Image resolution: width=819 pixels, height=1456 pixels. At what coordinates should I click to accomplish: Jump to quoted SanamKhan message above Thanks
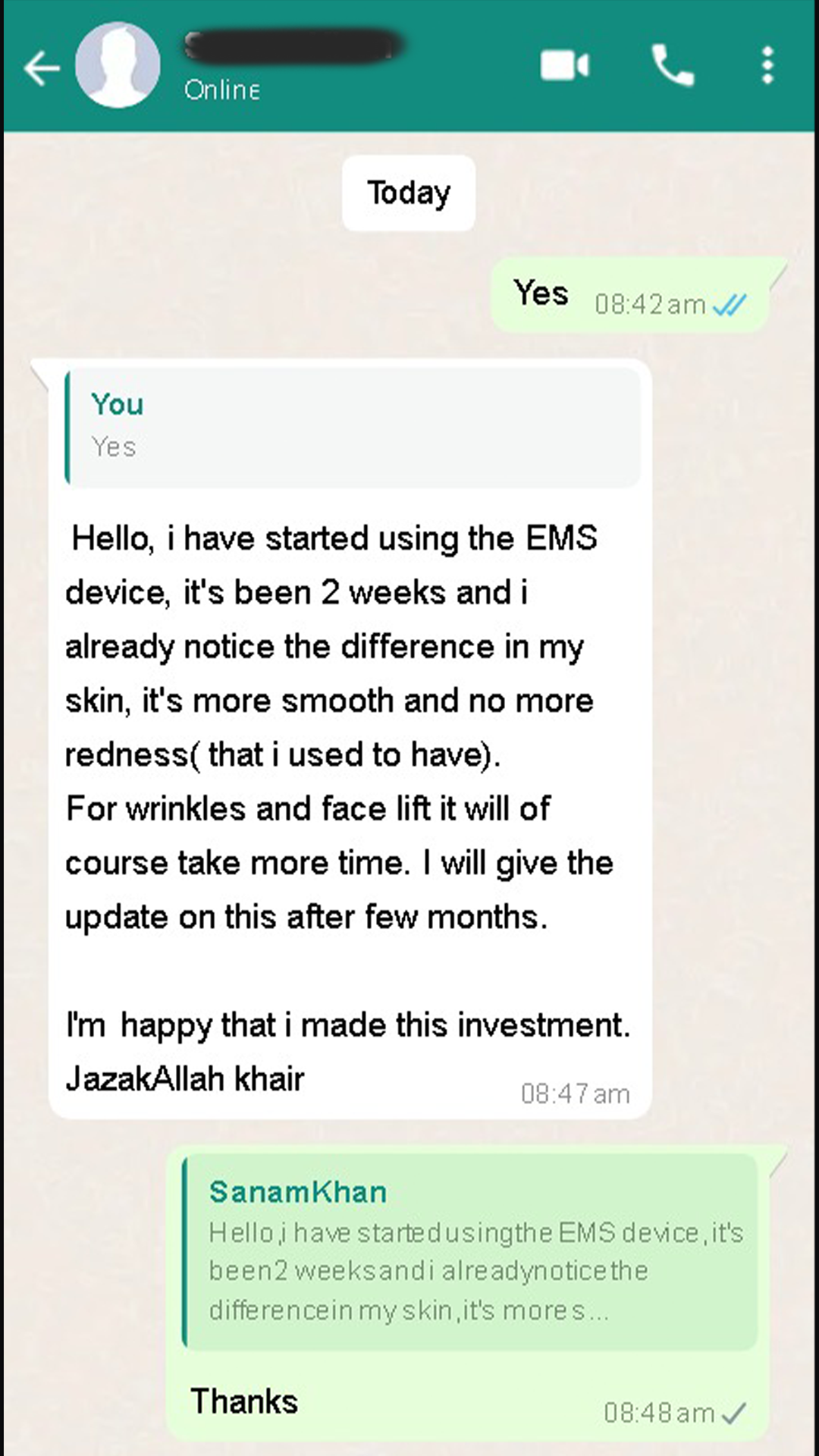pos(470,1251)
